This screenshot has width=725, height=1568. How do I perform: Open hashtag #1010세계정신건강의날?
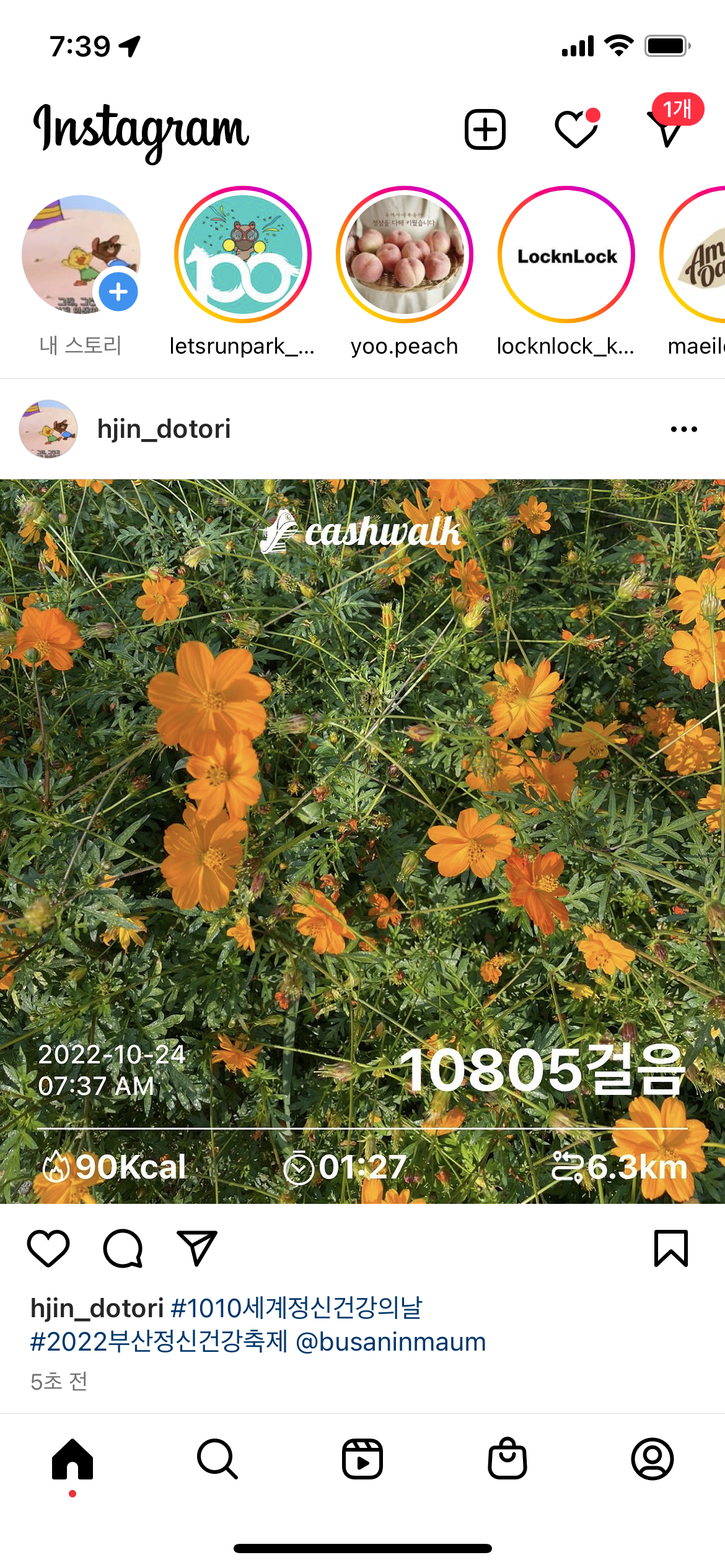[x=296, y=1308]
